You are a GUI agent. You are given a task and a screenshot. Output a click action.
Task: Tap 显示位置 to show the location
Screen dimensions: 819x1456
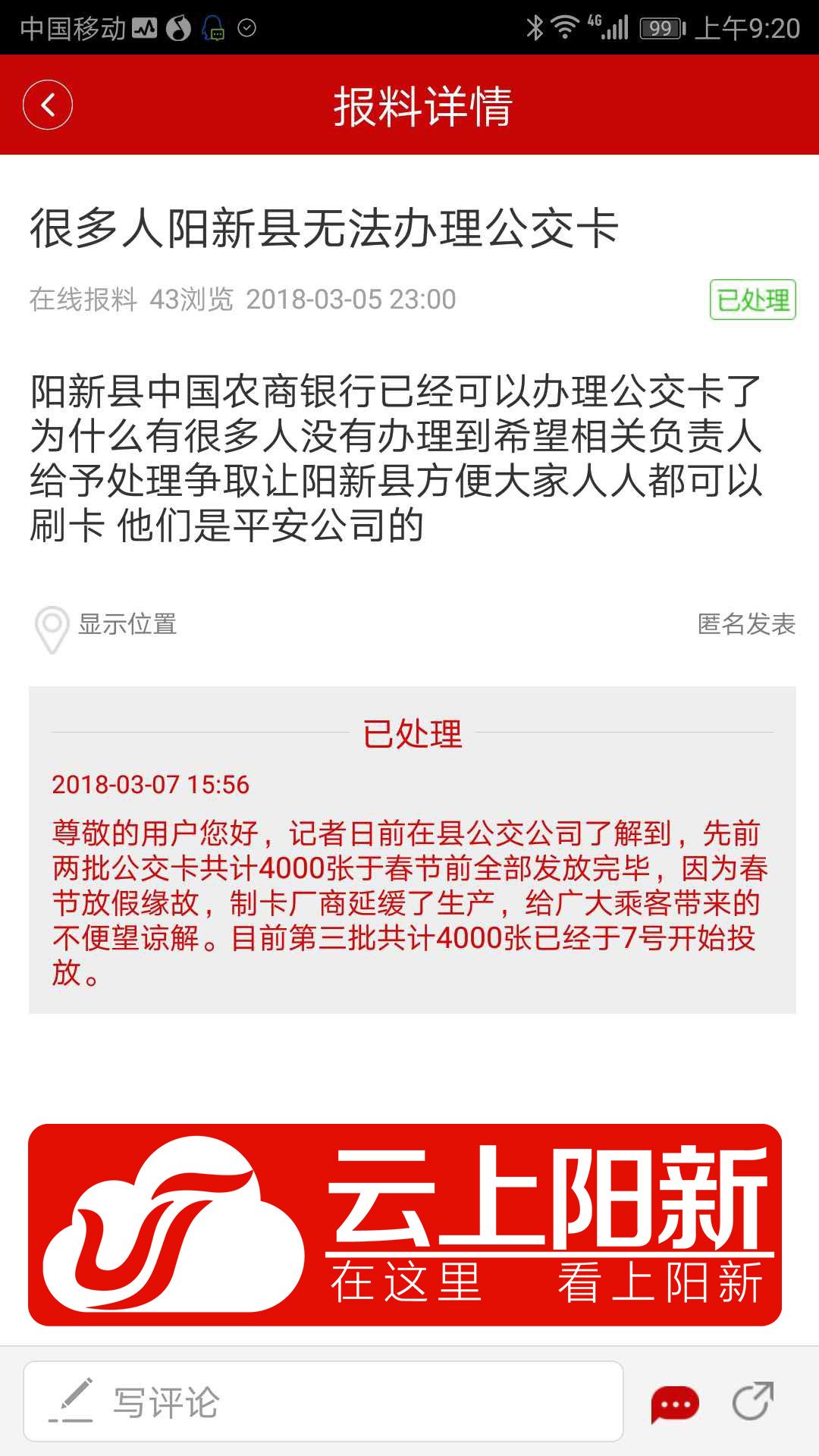(127, 625)
